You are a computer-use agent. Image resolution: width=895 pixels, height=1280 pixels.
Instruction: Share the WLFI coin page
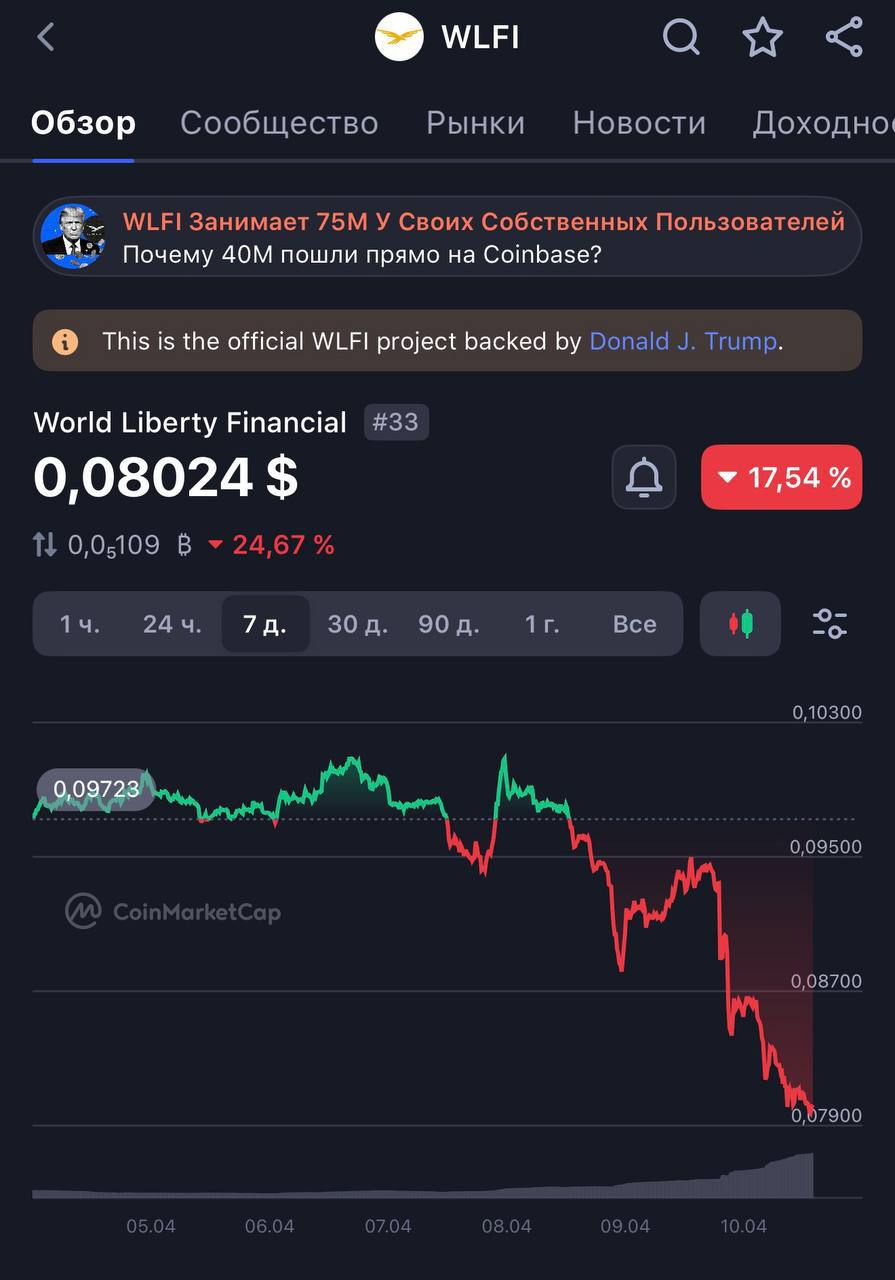(844, 38)
